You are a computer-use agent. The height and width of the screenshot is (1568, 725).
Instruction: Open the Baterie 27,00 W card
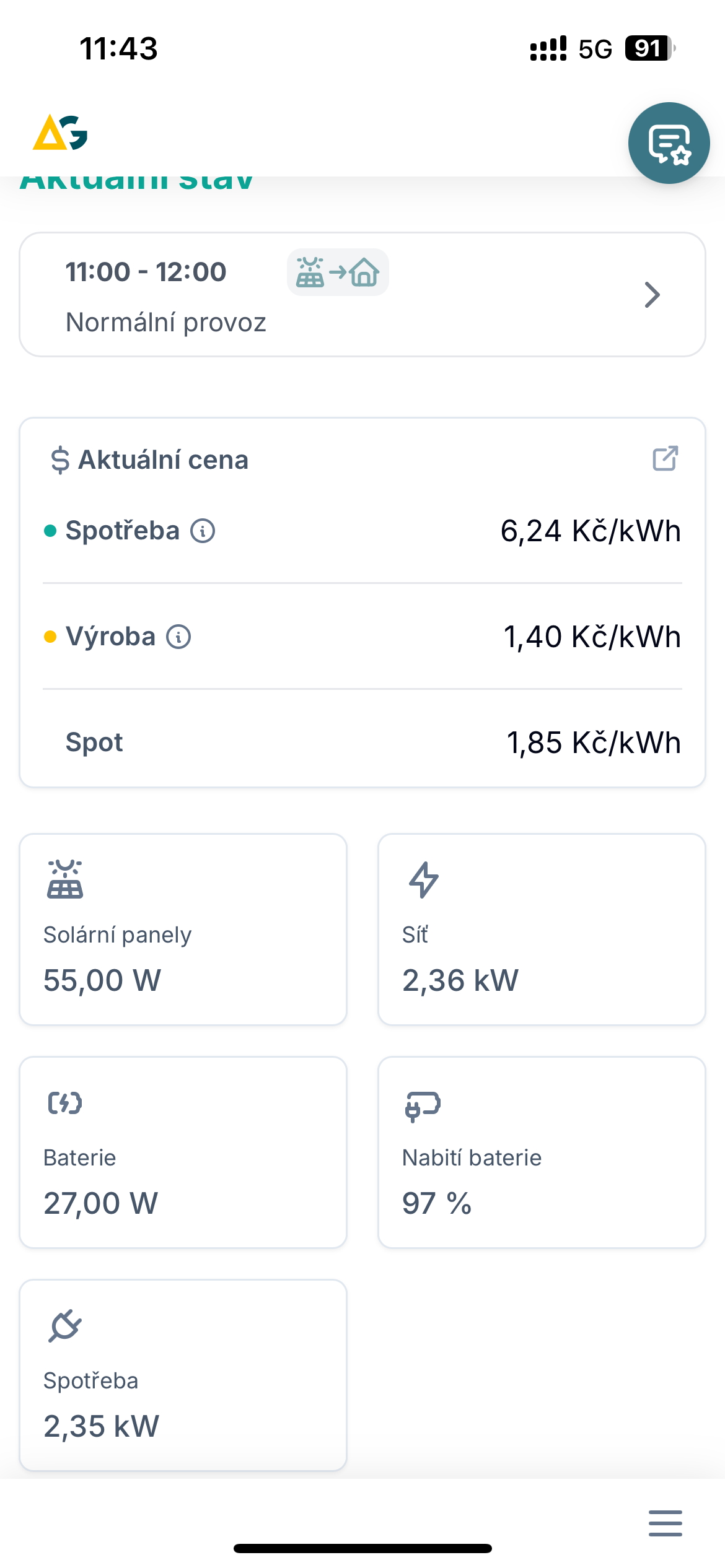[x=183, y=1152]
